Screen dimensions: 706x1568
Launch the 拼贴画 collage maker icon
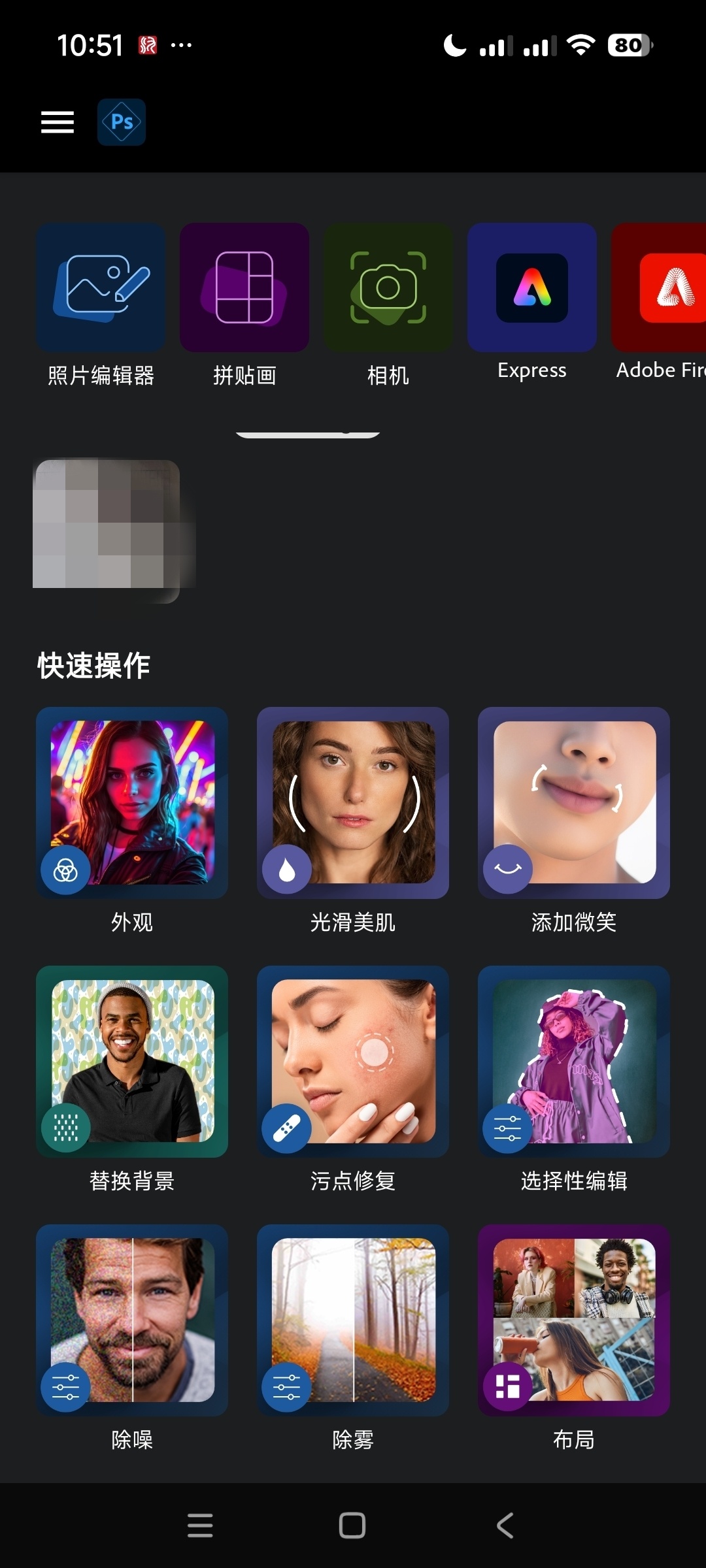click(244, 287)
